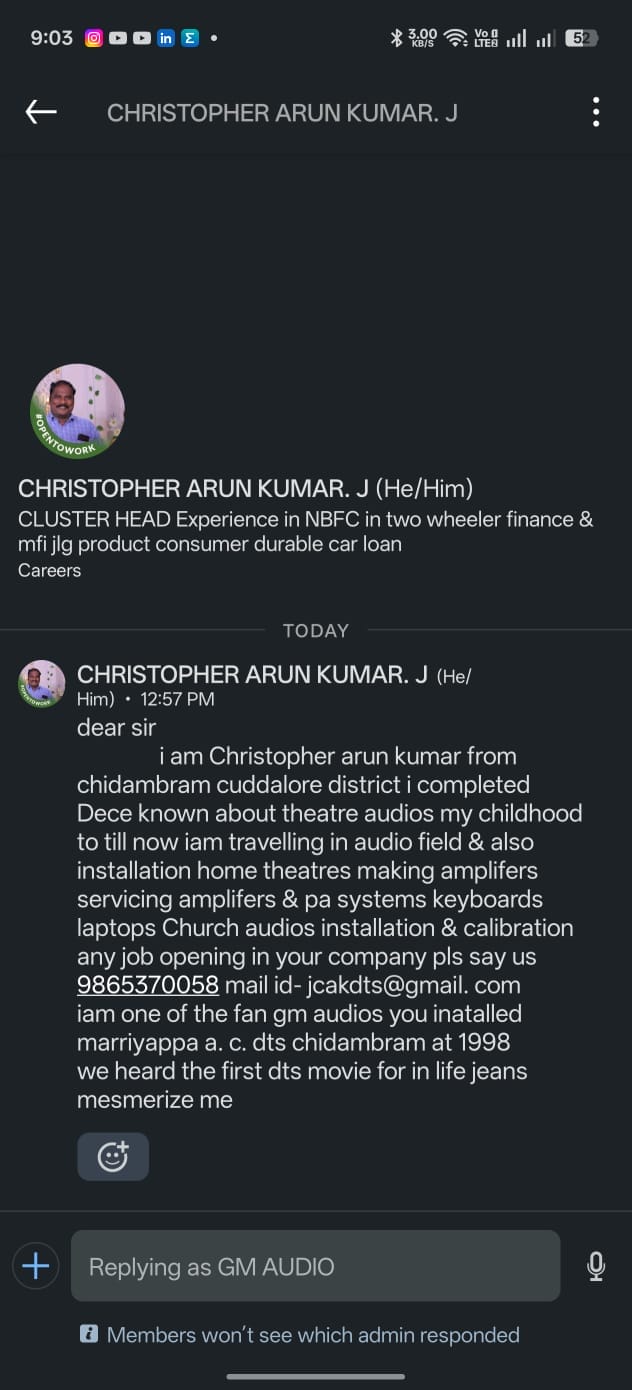
Task: Focus the "Replying as GM AUDIO" field
Action: [x=315, y=1266]
